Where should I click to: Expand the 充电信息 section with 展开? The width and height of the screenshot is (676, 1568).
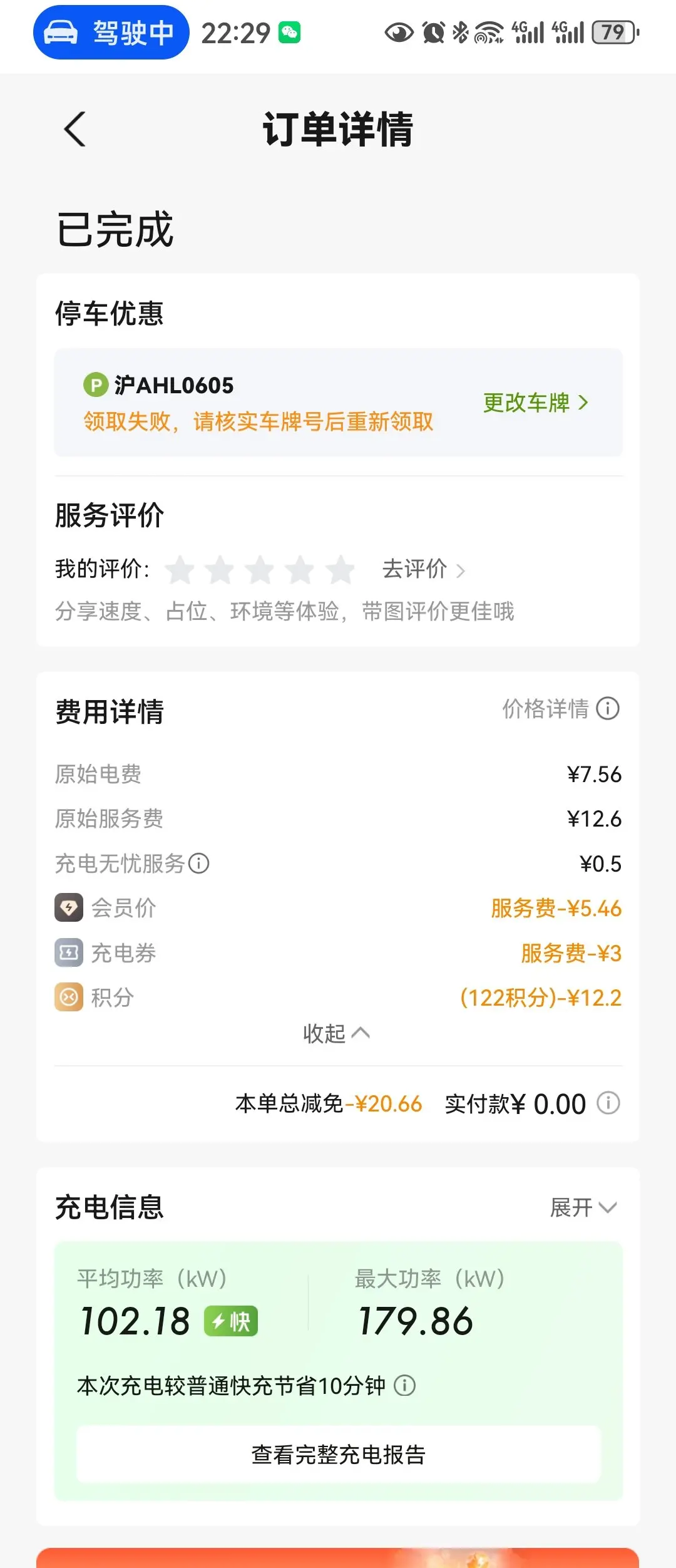coord(583,1207)
